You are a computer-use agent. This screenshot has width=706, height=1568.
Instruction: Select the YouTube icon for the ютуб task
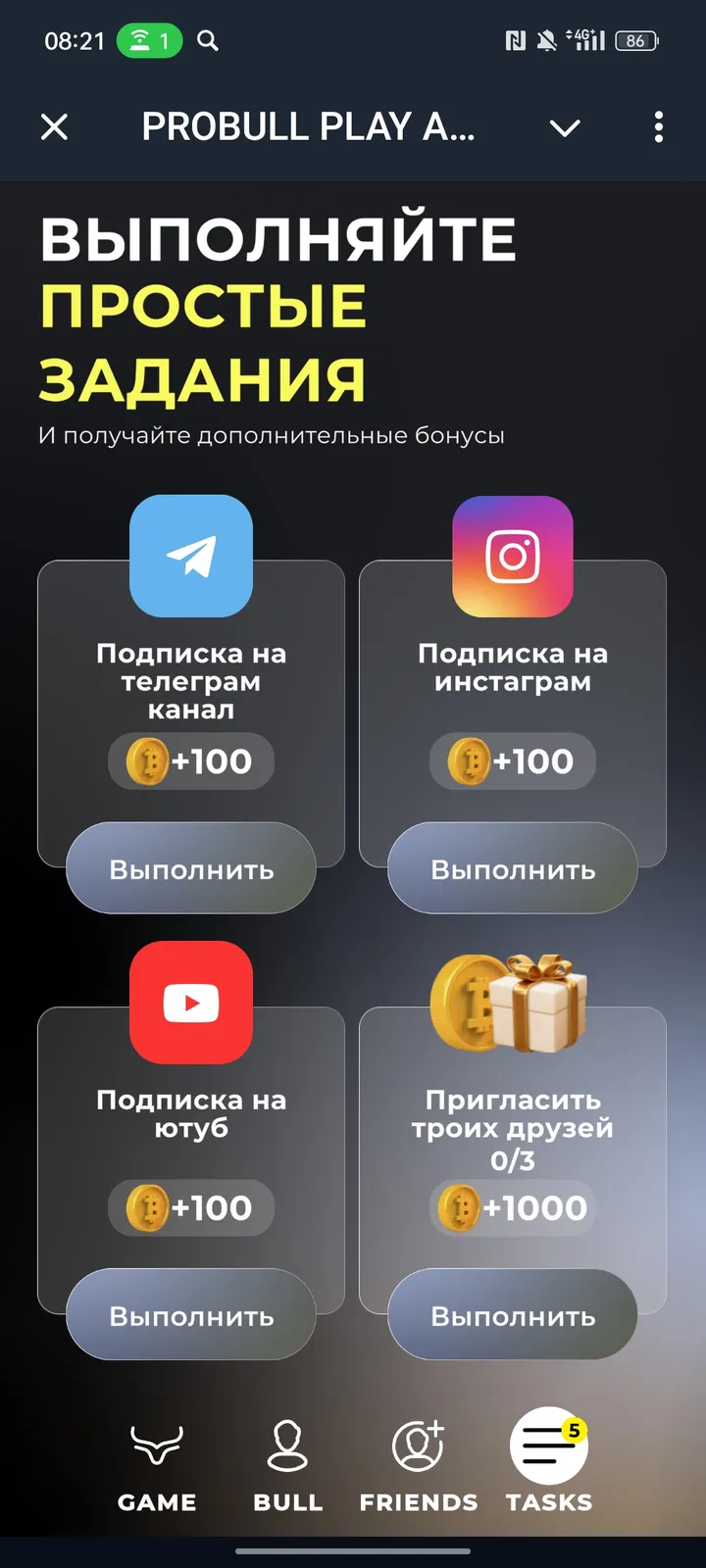tap(191, 1003)
